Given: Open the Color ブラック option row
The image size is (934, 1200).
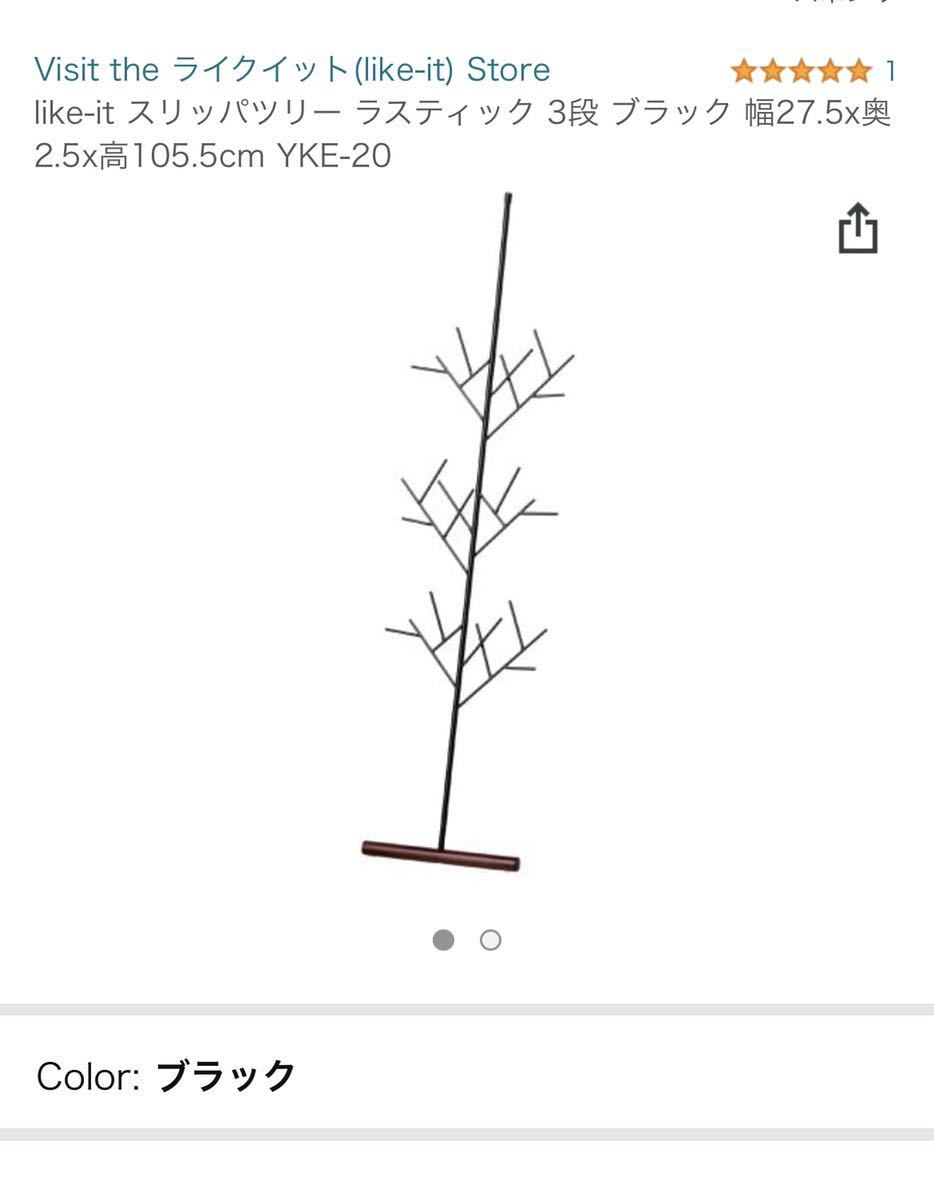Looking at the screenshot, I should pyautogui.click(x=466, y=1076).
